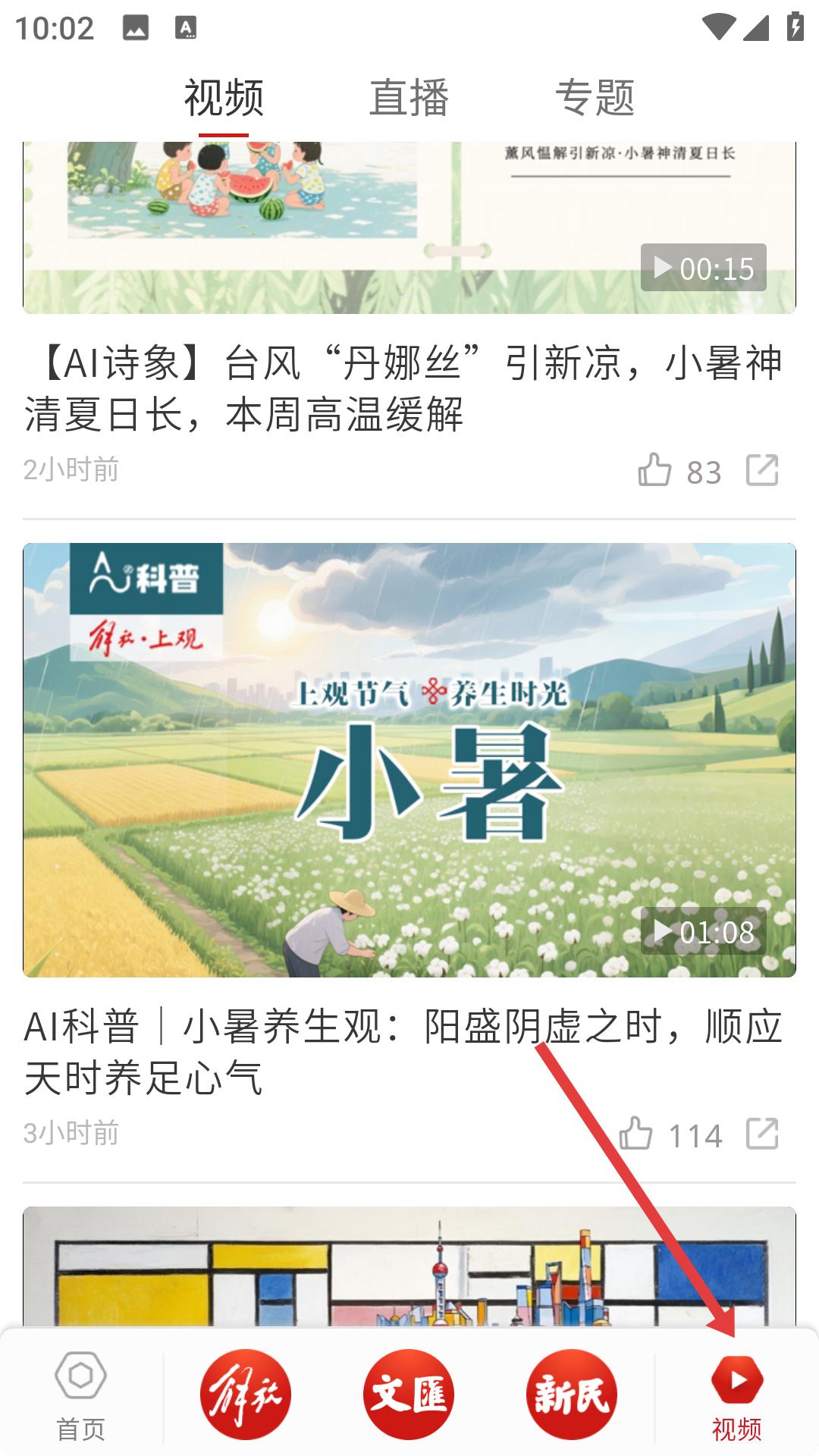Select the 视频 top tab
The height and width of the screenshot is (1456, 819).
click(x=224, y=99)
